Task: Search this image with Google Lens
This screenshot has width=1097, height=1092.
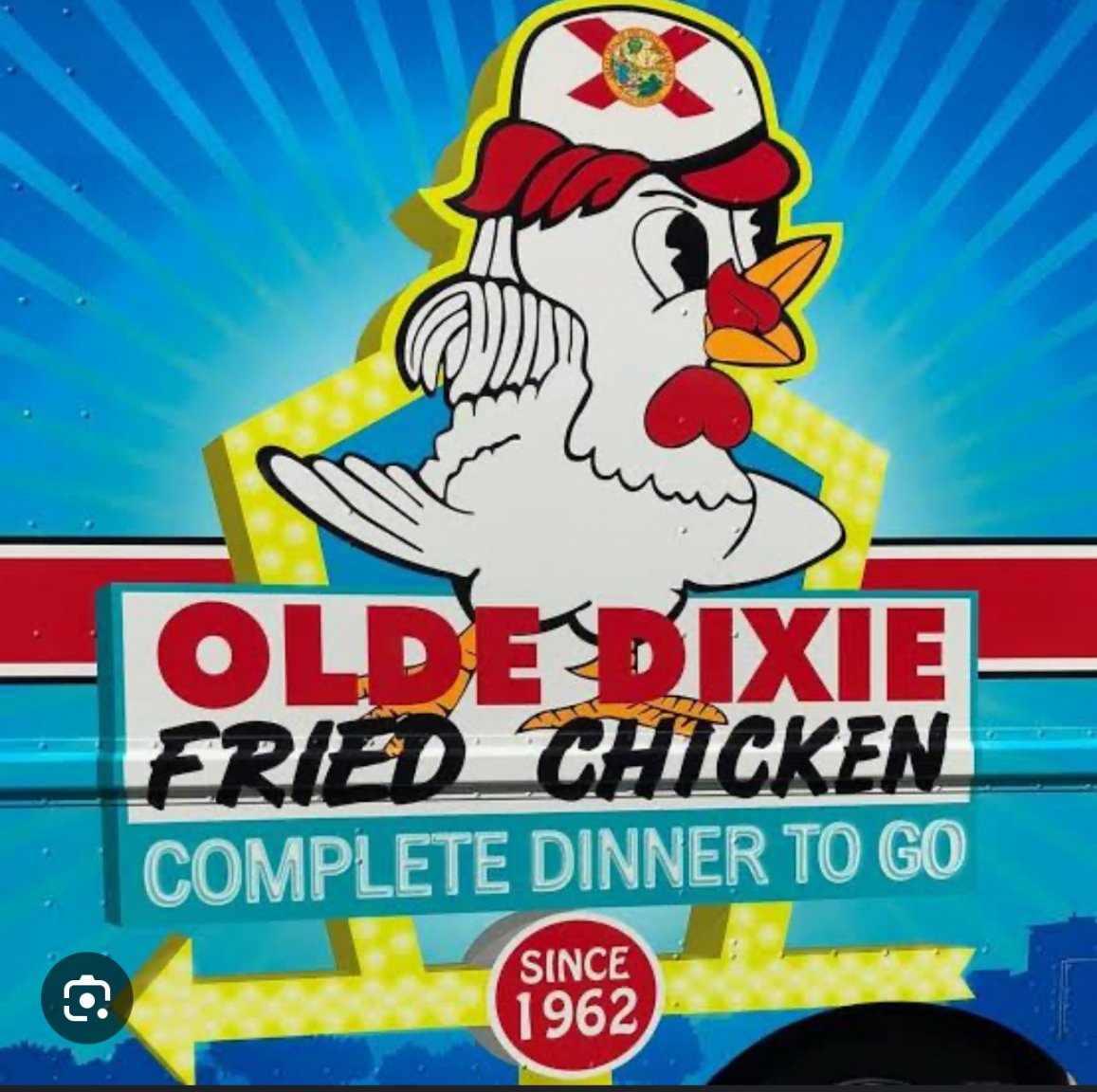Action: (86, 997)
